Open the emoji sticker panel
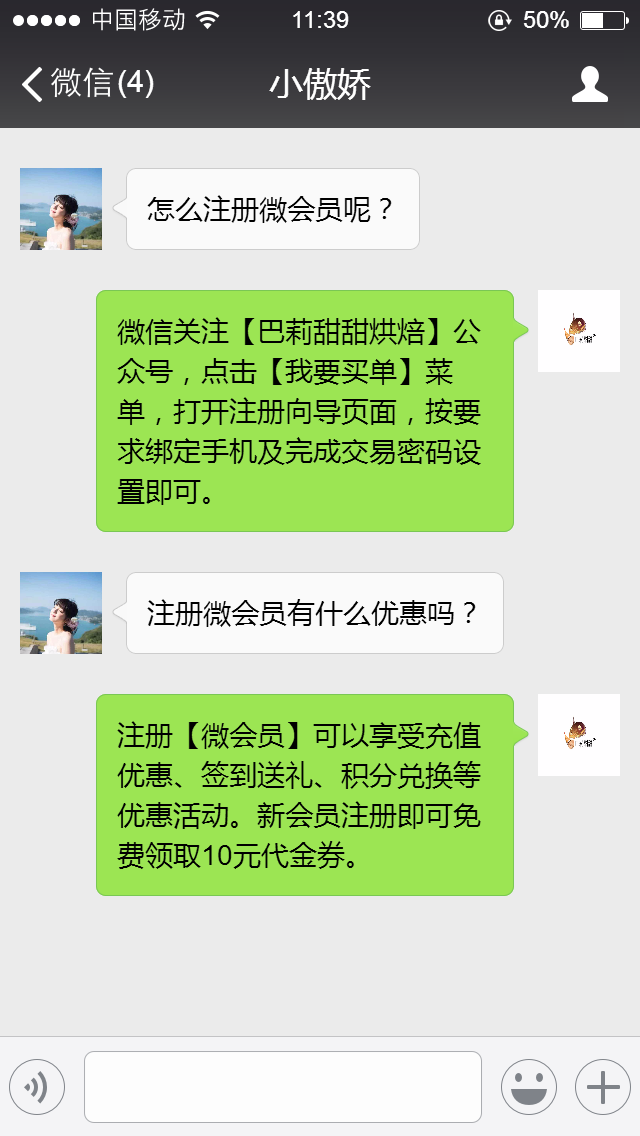 tap(528, 1087)
